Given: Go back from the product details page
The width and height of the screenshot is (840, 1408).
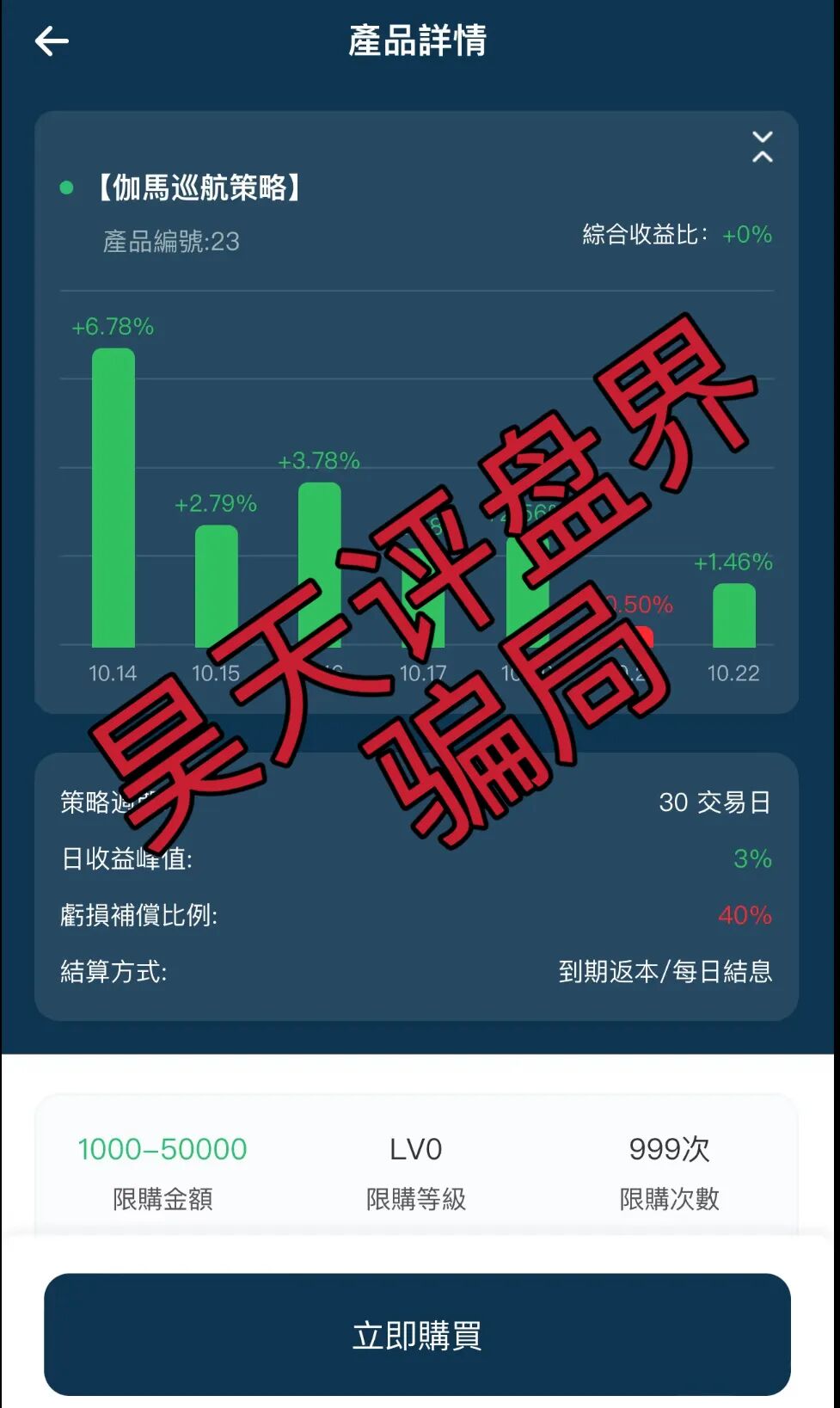Looking at the screenshot, I should point(52,41).
